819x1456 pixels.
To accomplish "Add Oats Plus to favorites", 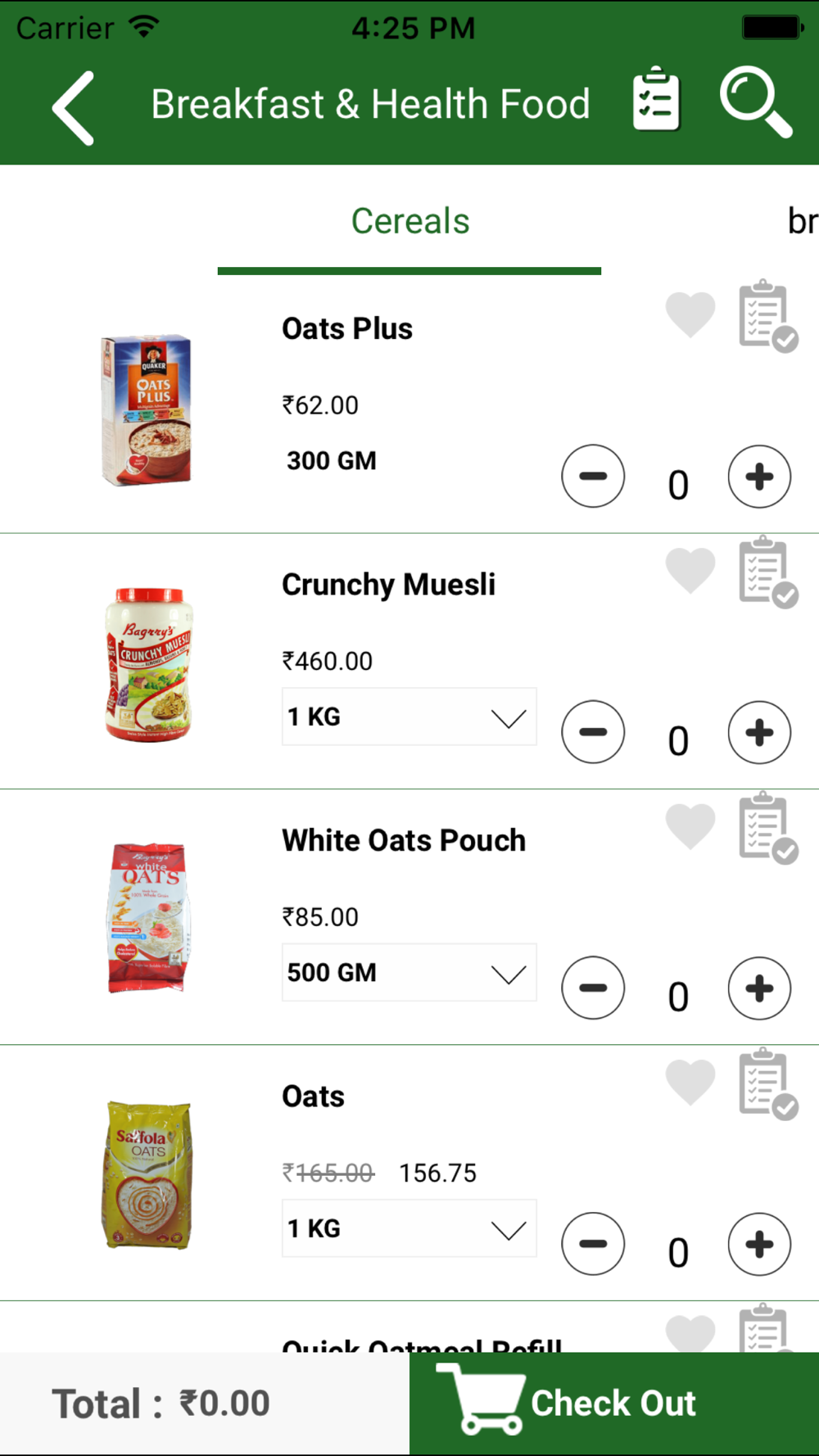I will [x=690, y=314].
